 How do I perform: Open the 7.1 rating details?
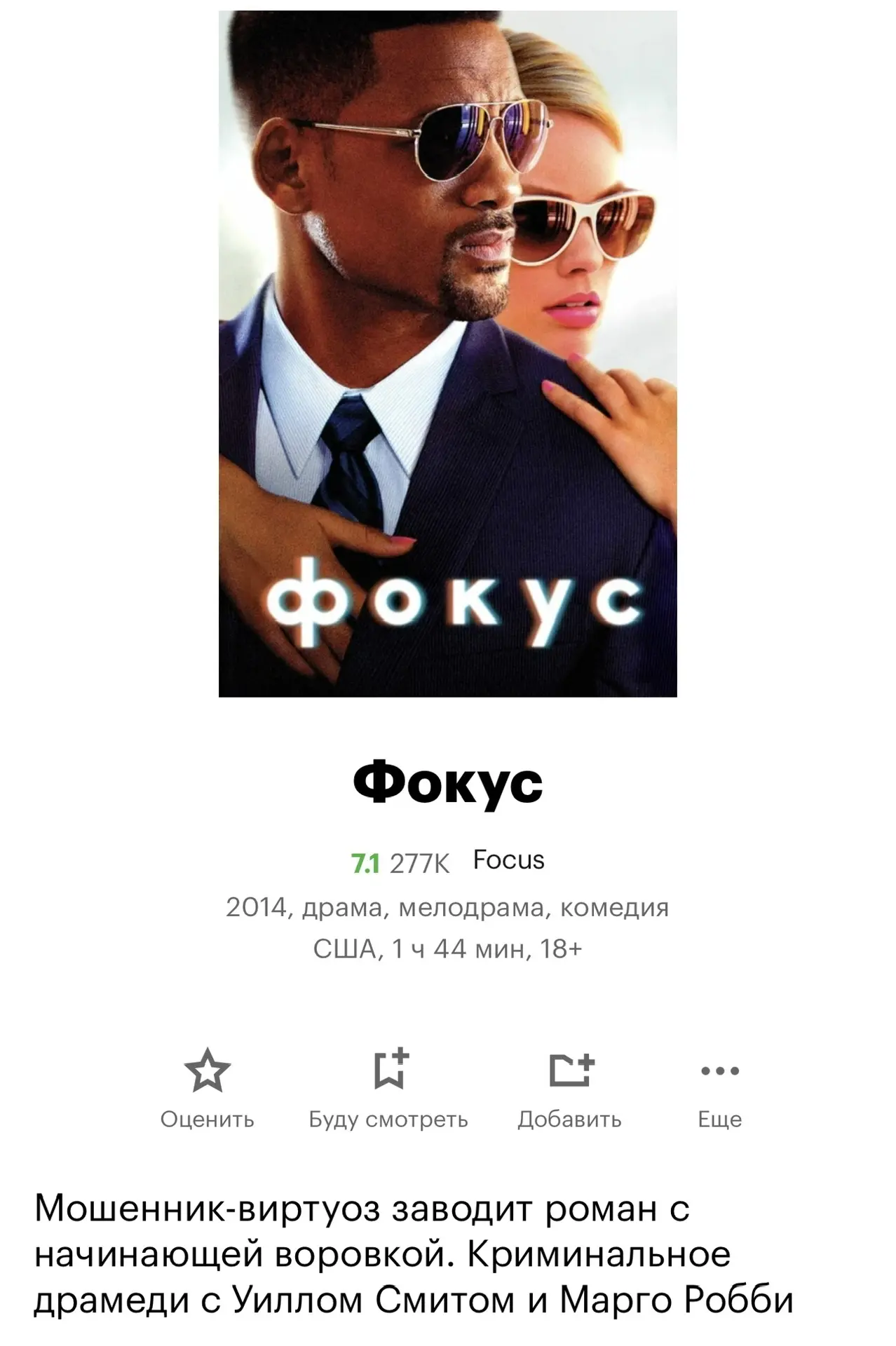point(365,864)
